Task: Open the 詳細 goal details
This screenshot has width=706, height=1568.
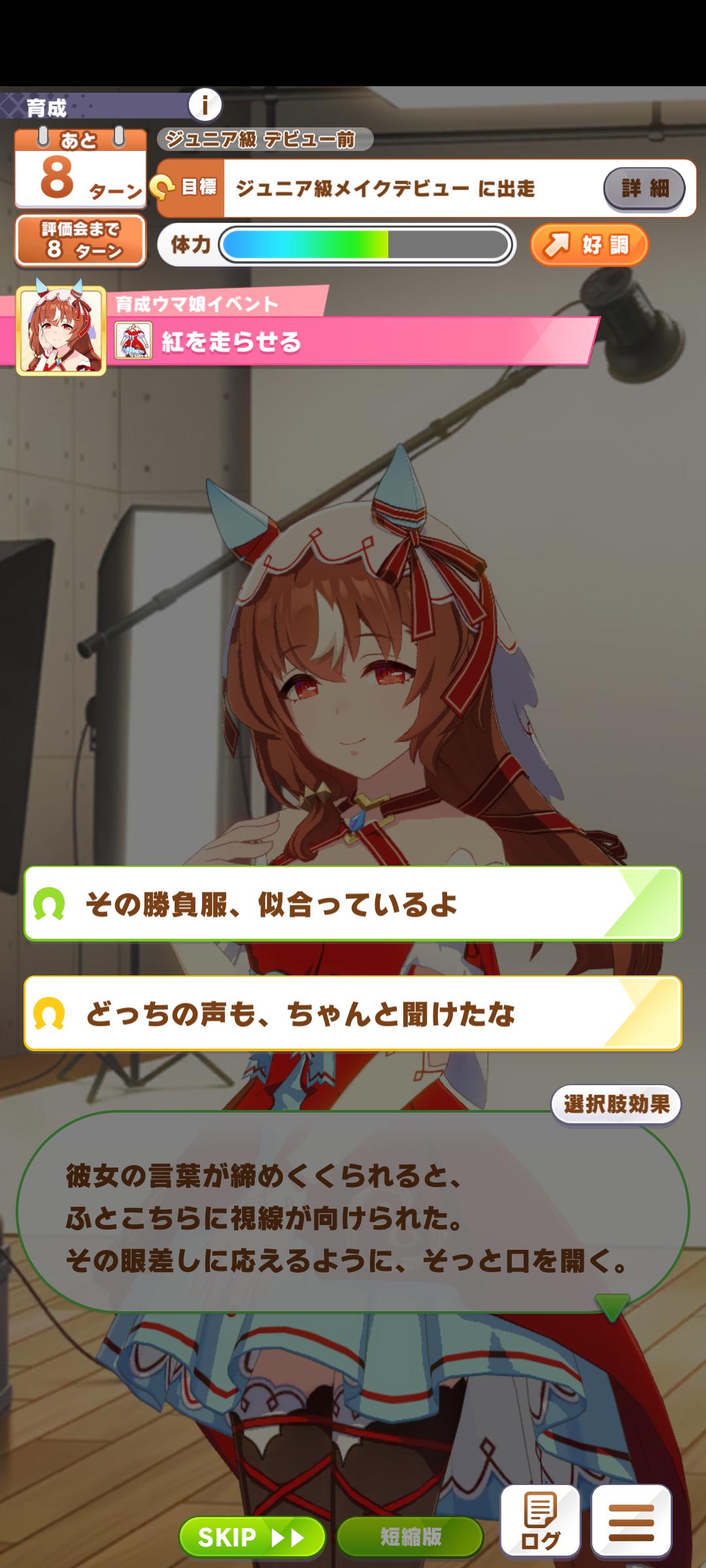Action: pos(644,188)
